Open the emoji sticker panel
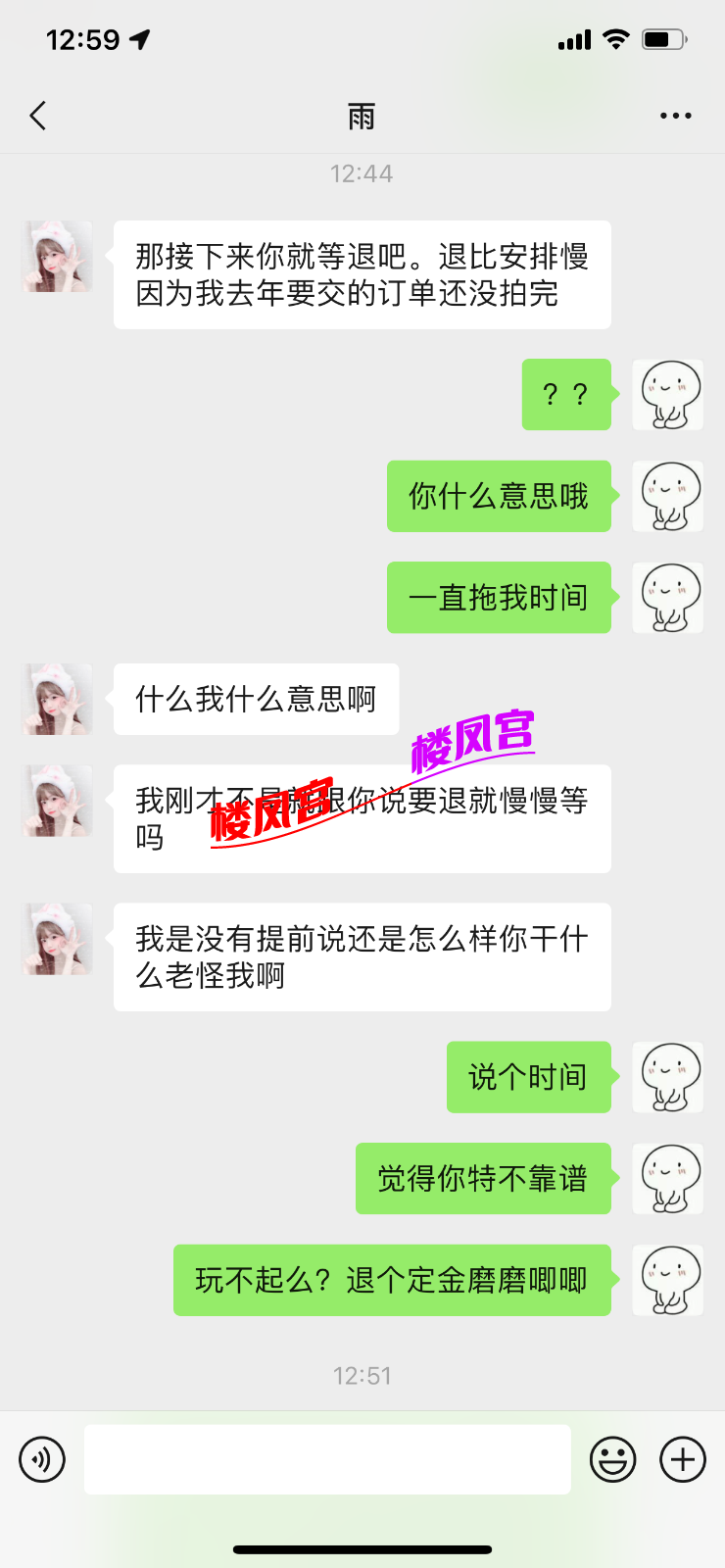This screenshot has height=1568, width=725. (612, 1459)
